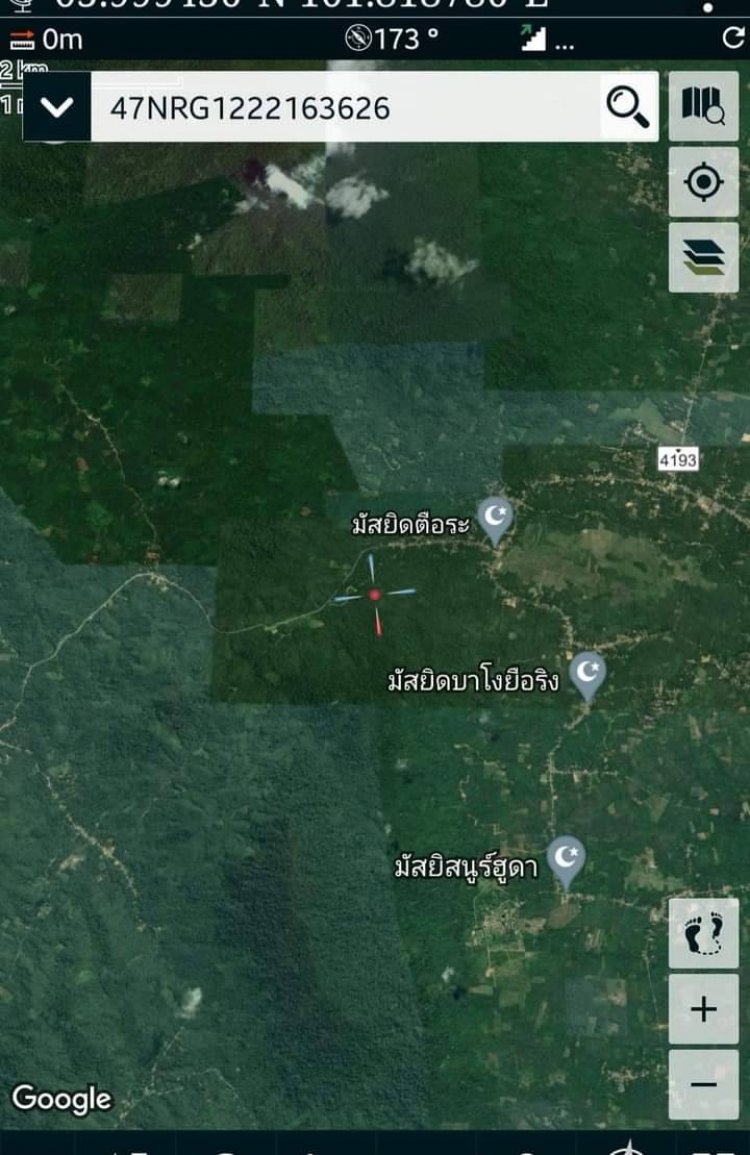Screen dimensions: 750x1155
Task: Tap the refresh icon in top bar
Action: [733, 39]
